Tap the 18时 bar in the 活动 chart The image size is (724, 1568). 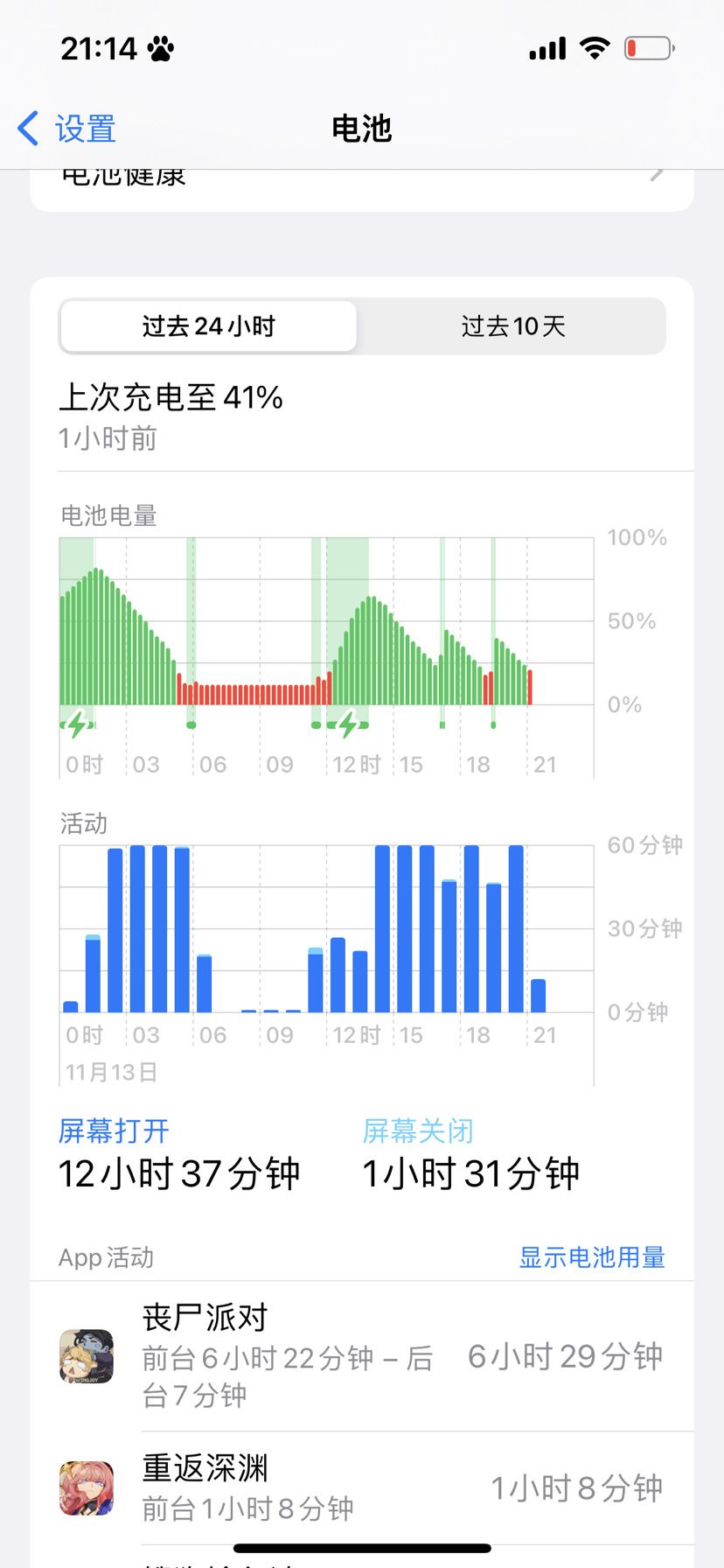click(471, 928)
